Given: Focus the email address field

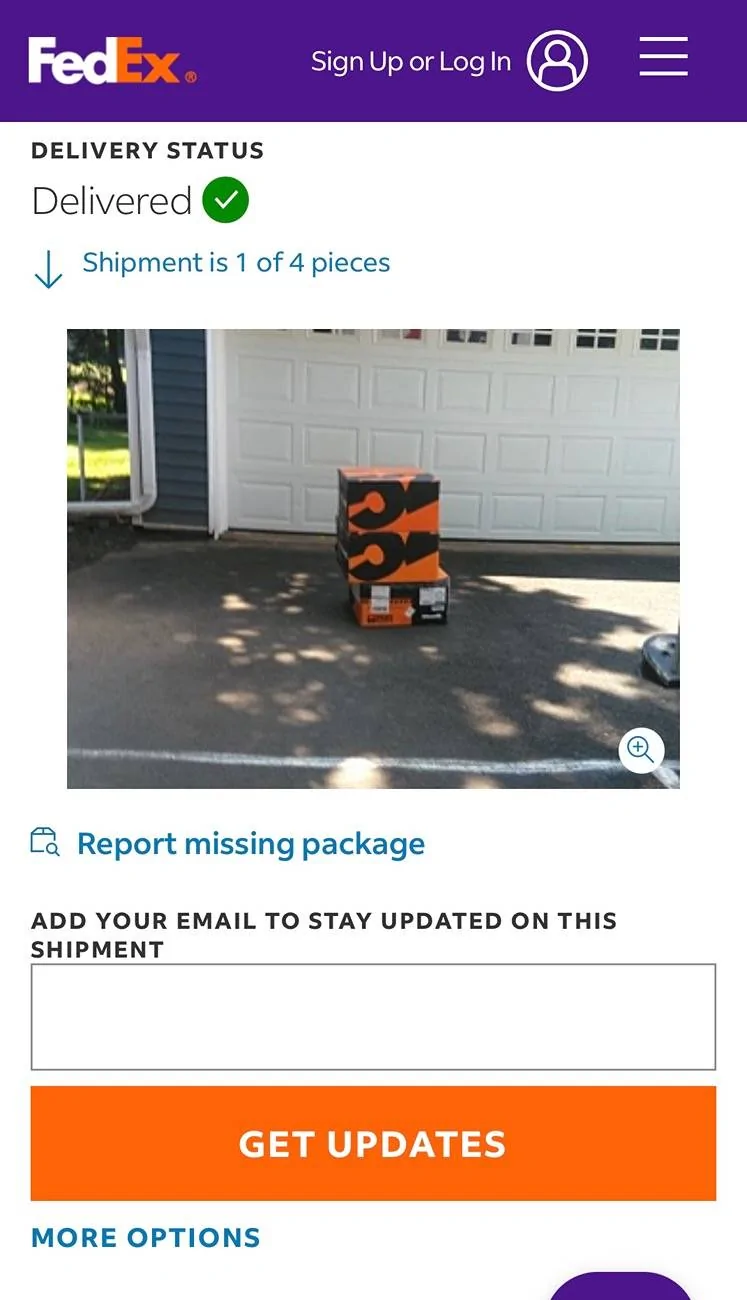Looking at the screenshot, I should click(x=373, y=1017).
